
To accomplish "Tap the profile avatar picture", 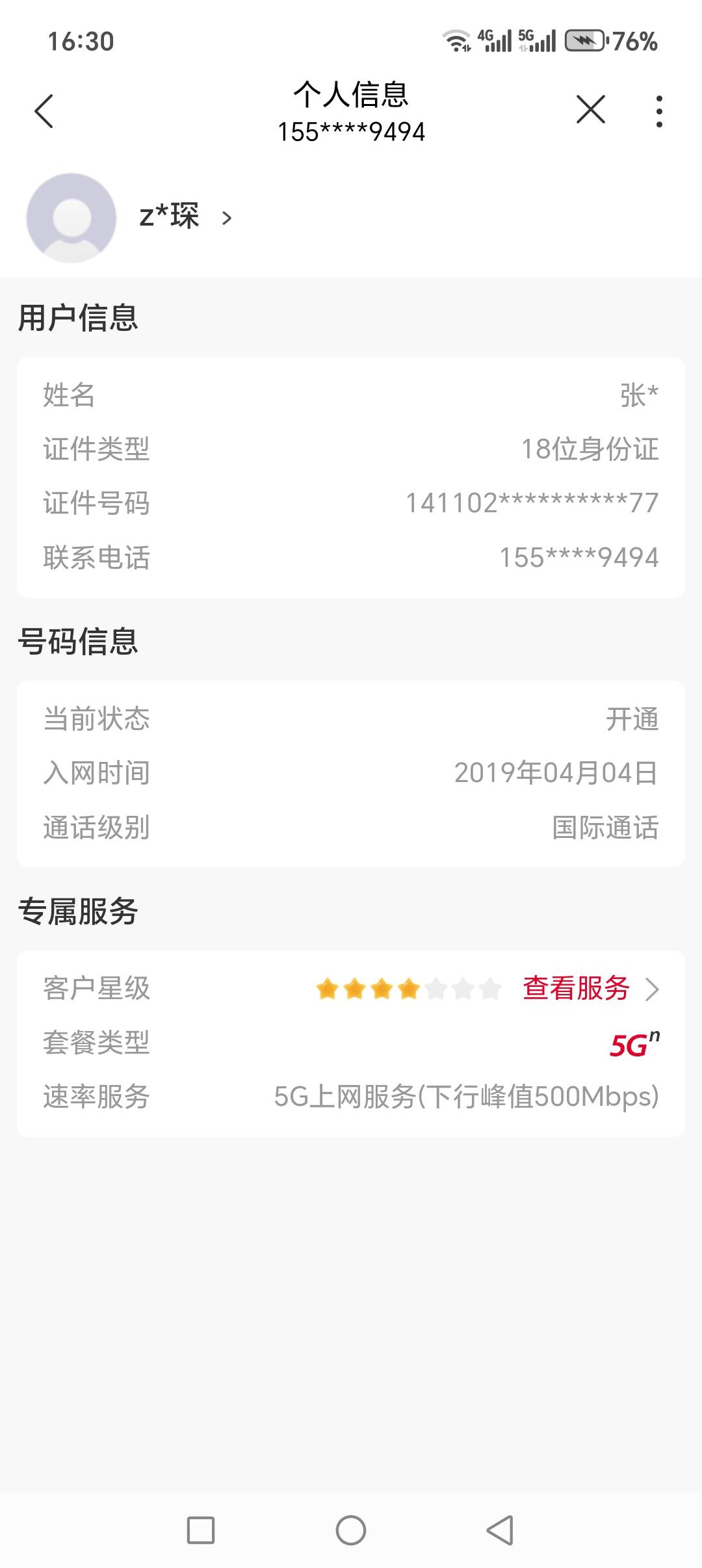I will (x=71, y=218).
